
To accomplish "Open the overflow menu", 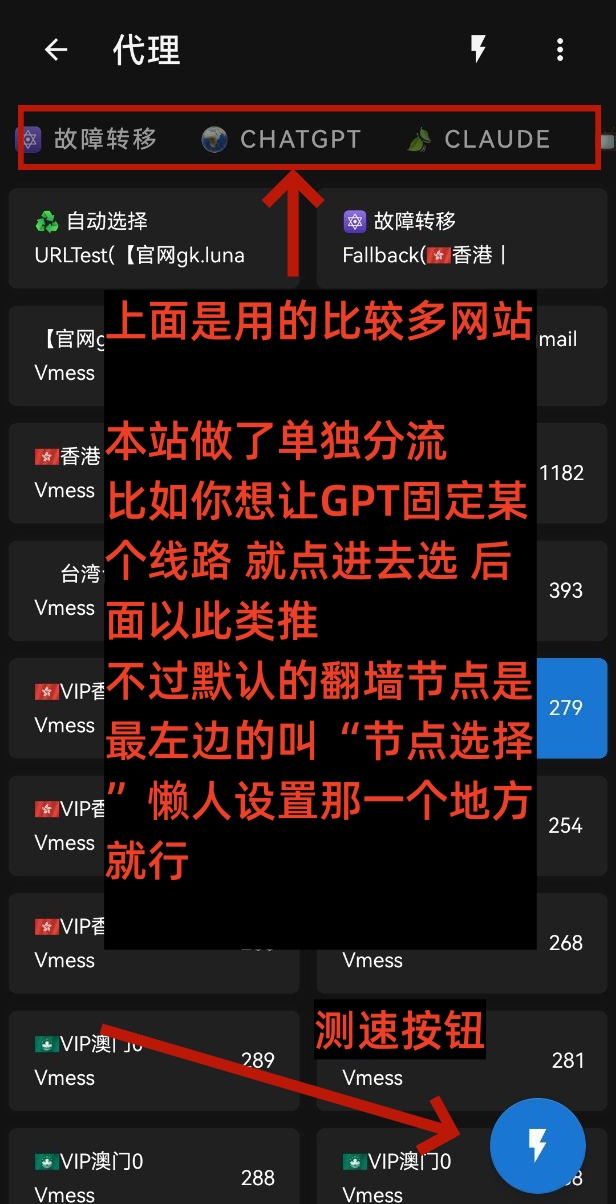I will point(560,50).
